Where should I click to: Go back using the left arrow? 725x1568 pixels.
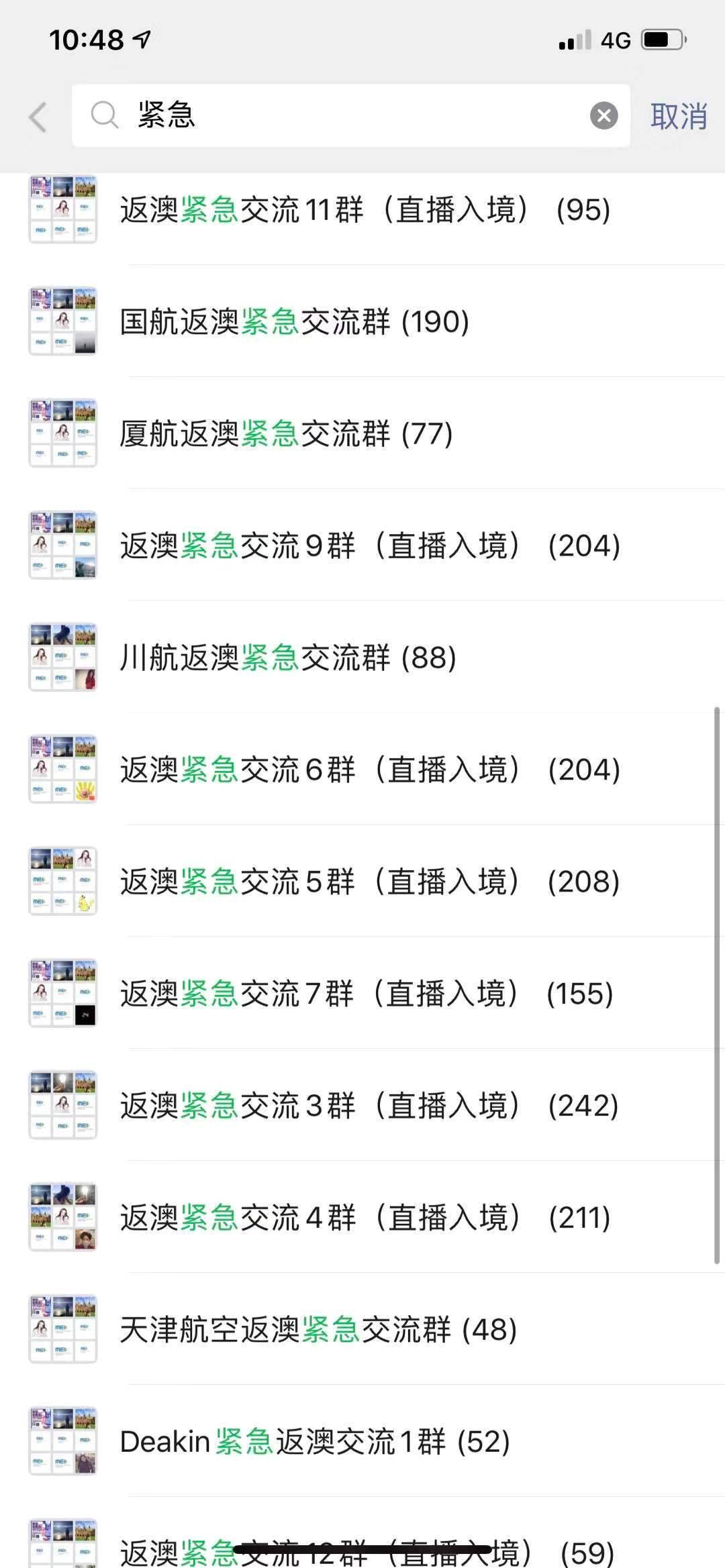(x=38, y=117)
